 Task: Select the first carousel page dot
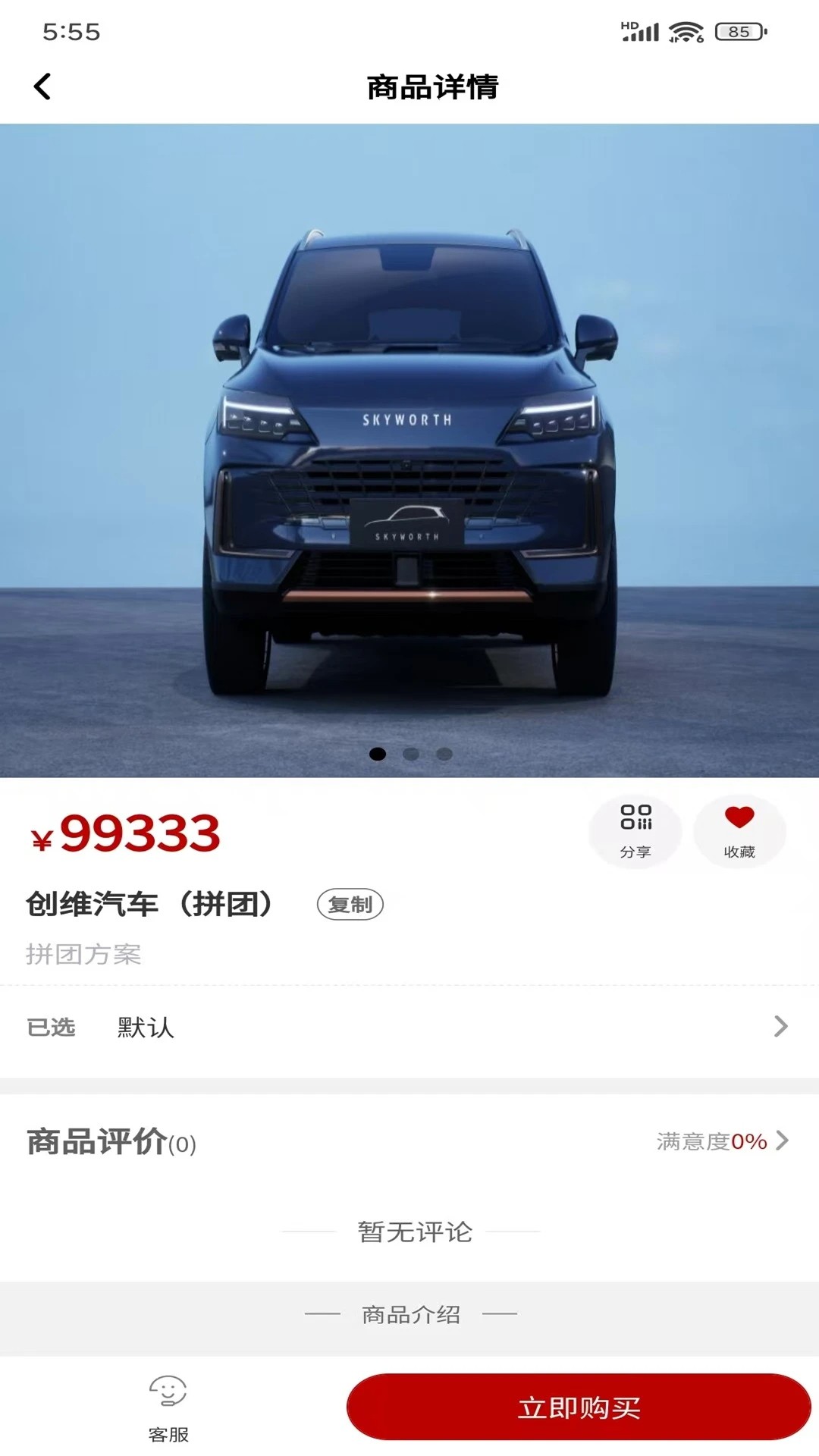[376, 753]
